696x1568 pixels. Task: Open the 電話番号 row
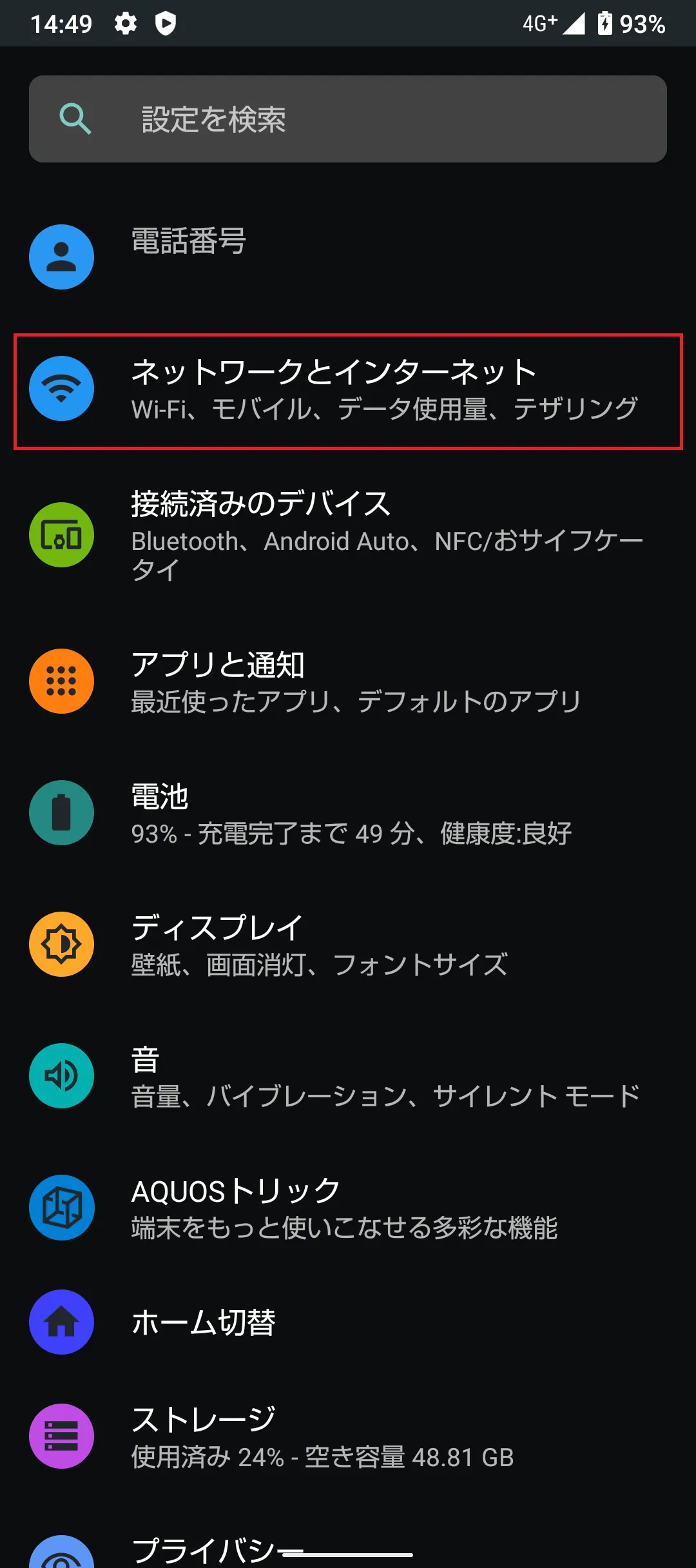click(348, 257)
